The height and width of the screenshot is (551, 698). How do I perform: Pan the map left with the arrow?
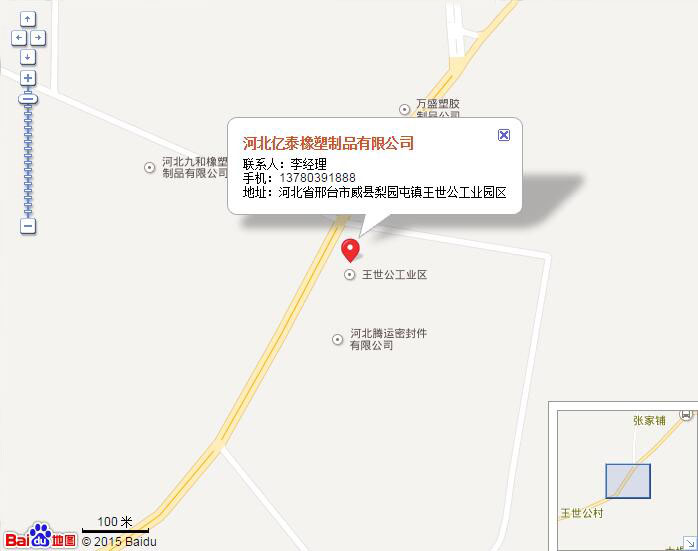pyautogui.click(x=18, y=38)
